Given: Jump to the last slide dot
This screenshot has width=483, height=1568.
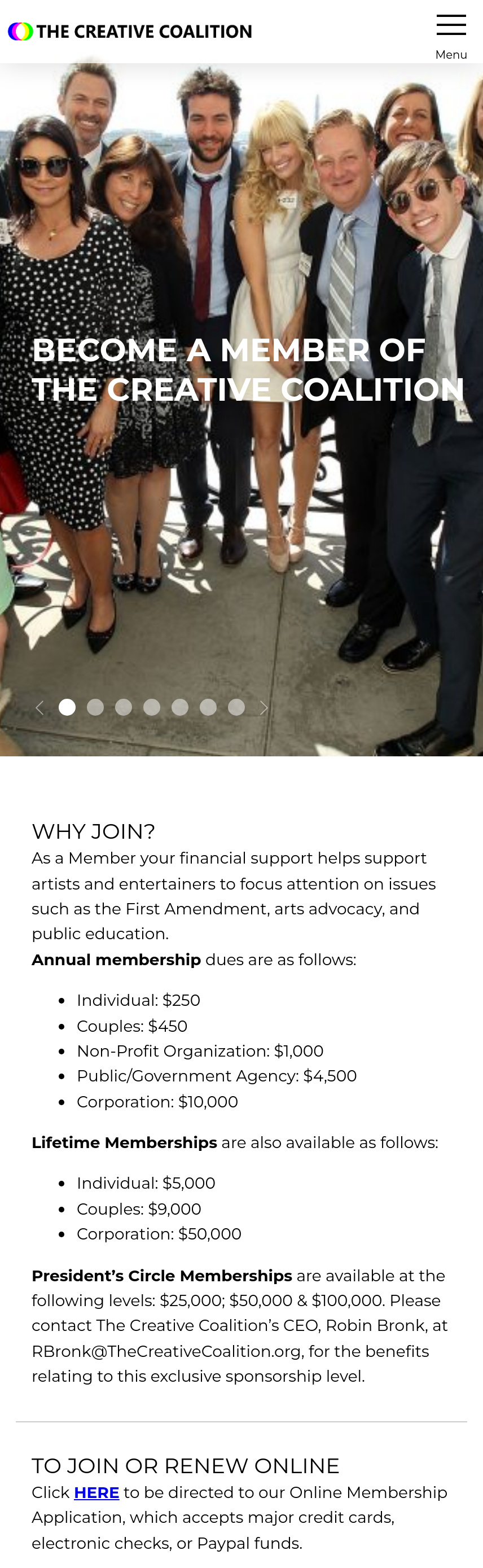Looking at the screenshot, I should coord(236,707).
